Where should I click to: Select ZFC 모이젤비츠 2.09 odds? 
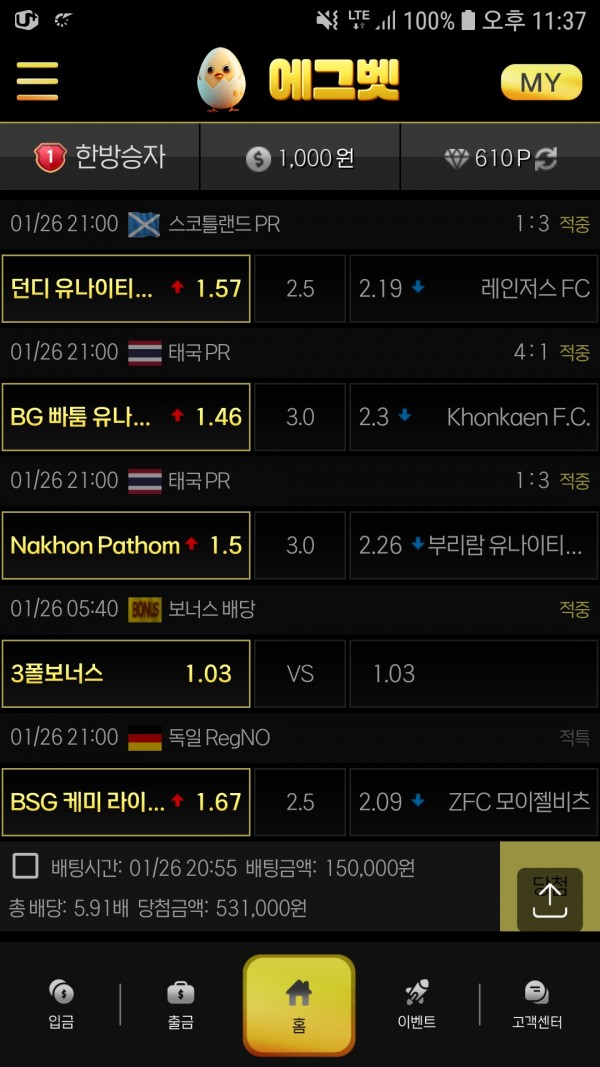473,802
